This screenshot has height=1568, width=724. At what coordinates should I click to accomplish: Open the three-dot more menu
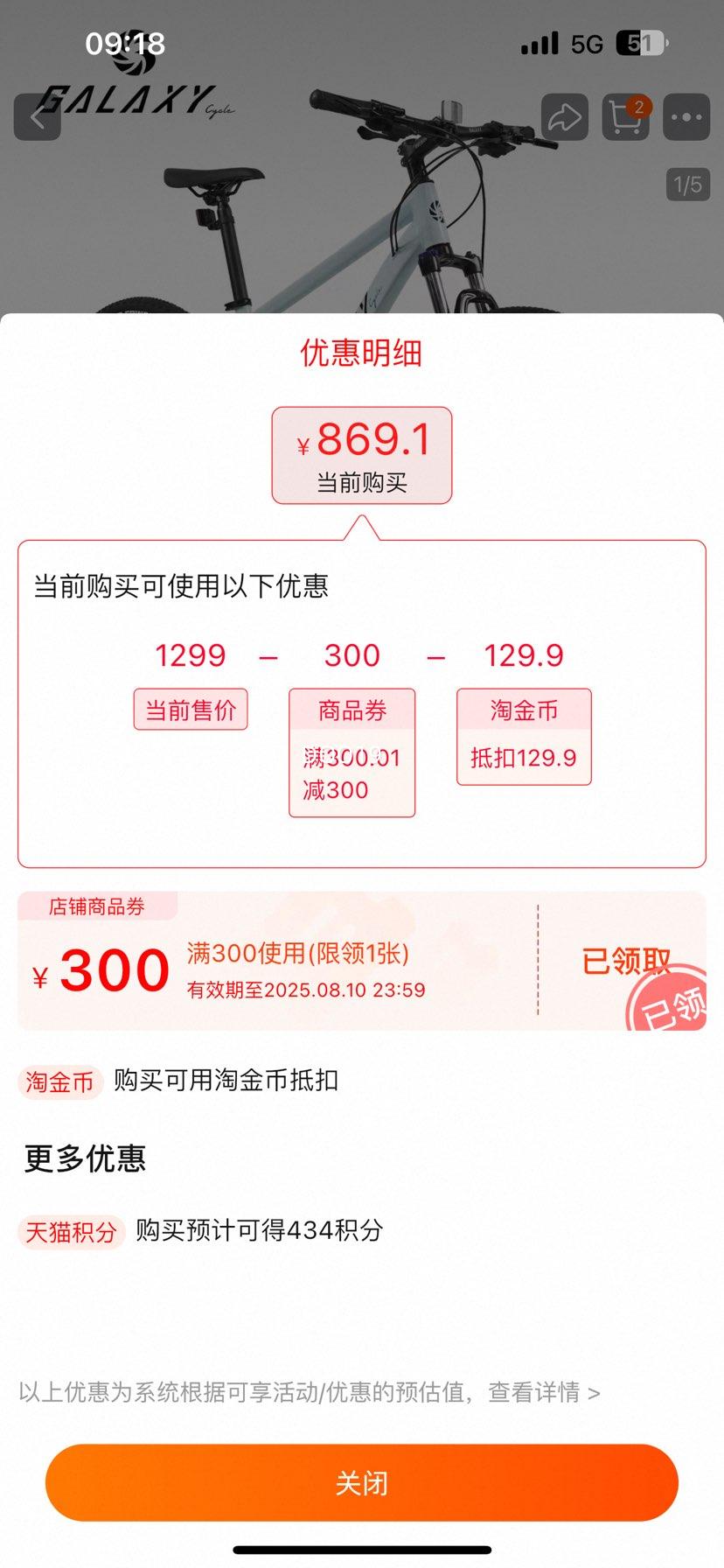coord(686,117)
